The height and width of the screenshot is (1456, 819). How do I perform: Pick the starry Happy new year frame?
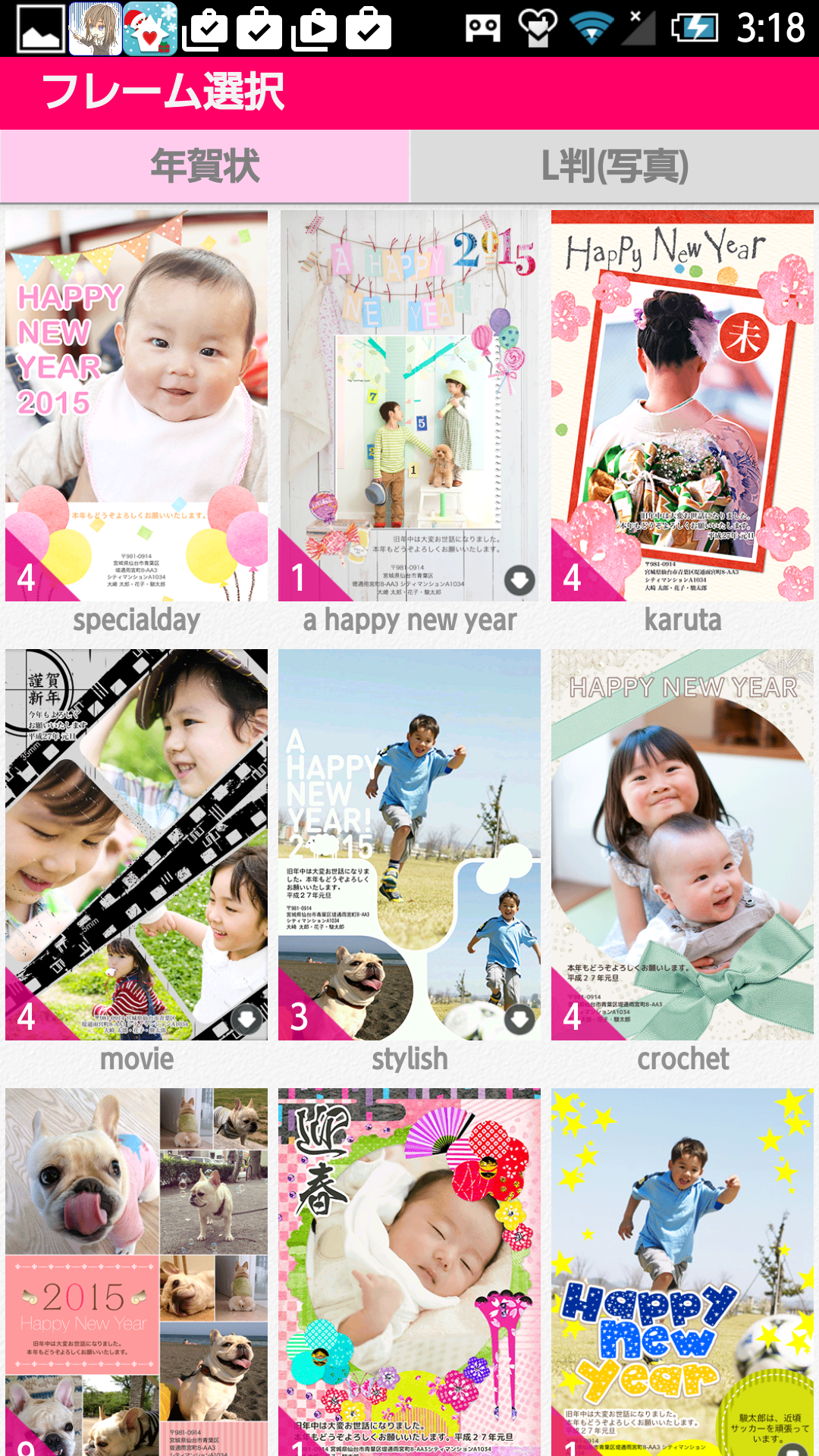click(682, 1272)
